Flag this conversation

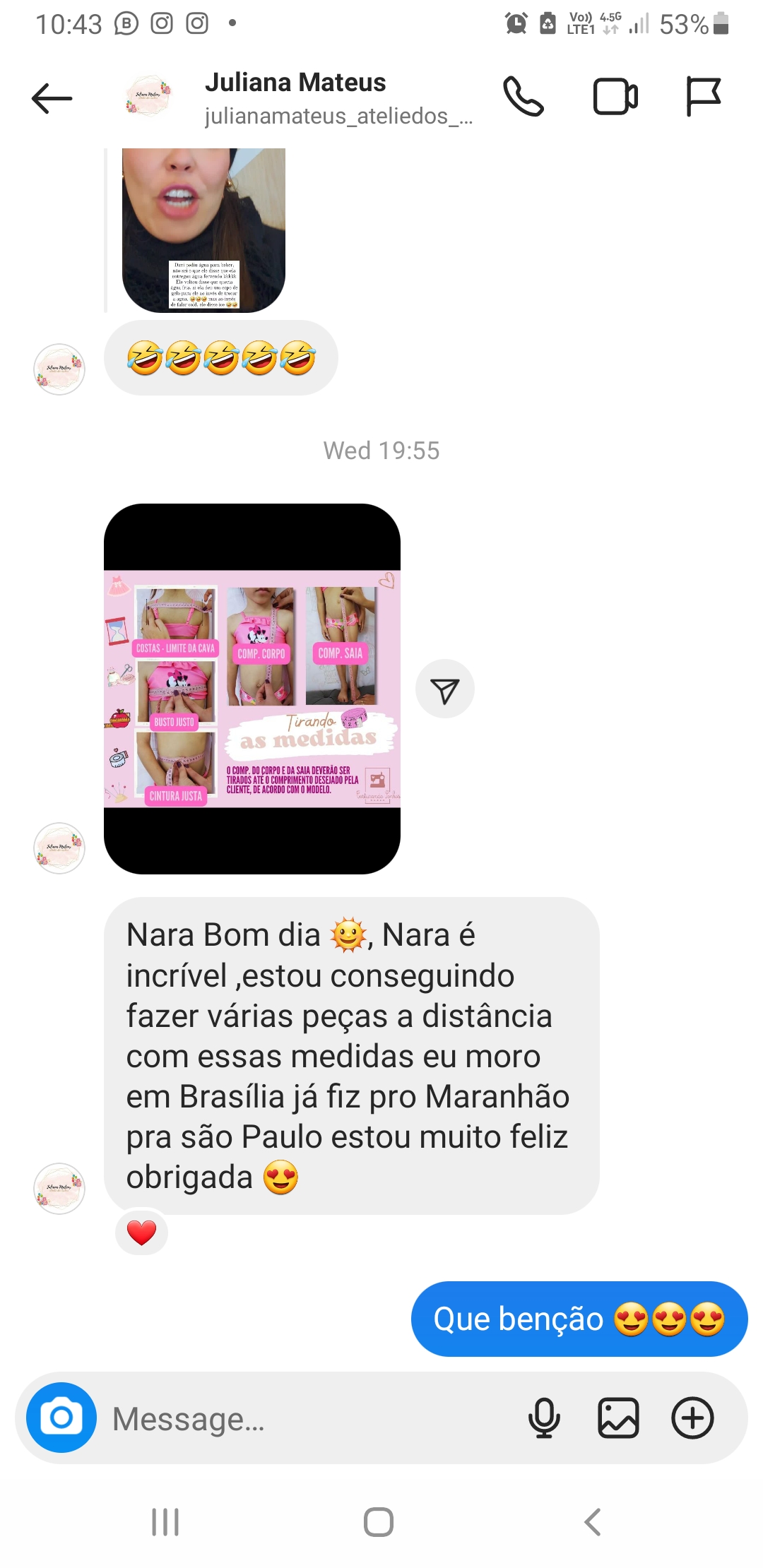point(703,97)
